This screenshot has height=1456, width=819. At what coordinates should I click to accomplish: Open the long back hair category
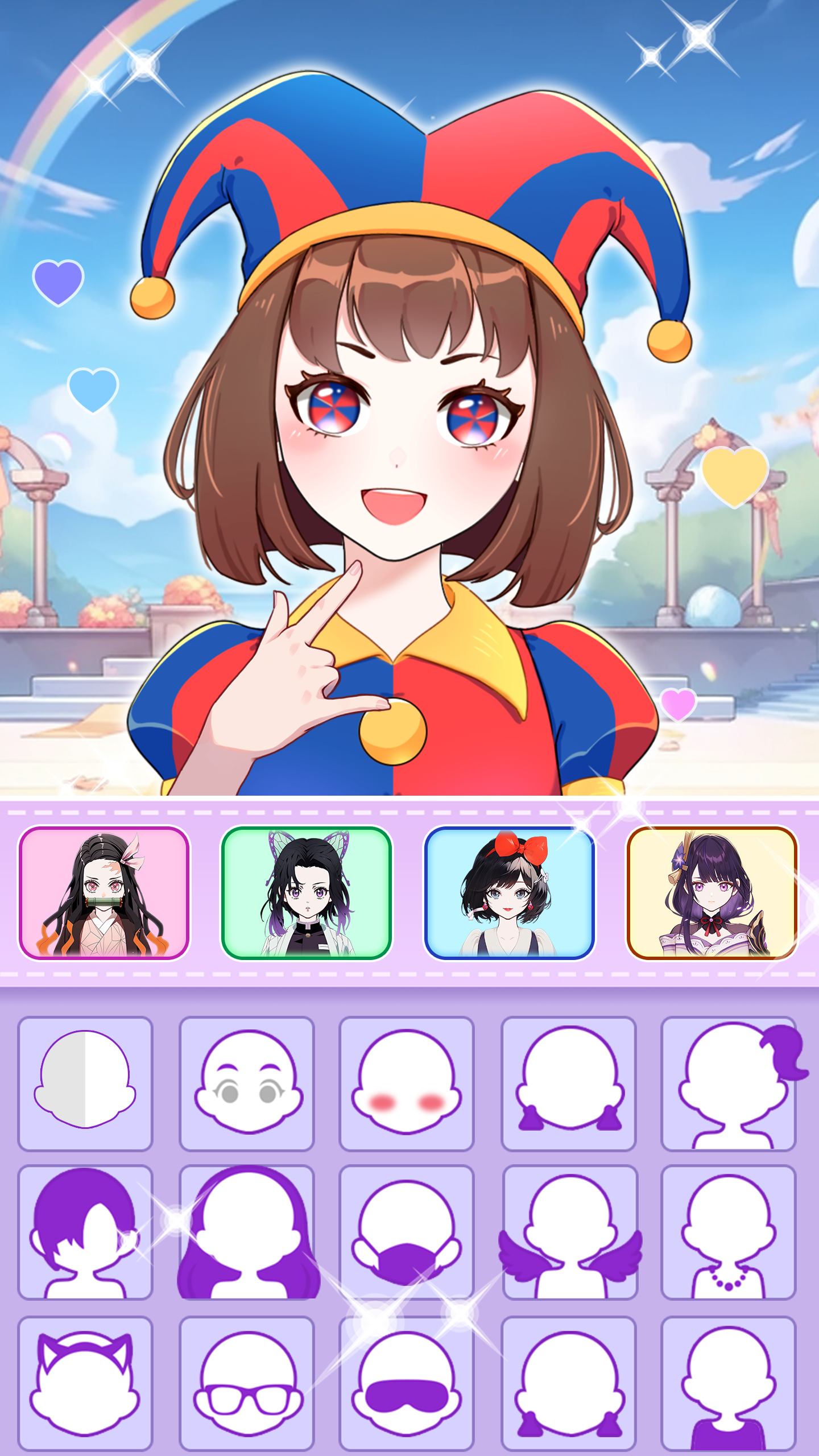pos(246,1232)
